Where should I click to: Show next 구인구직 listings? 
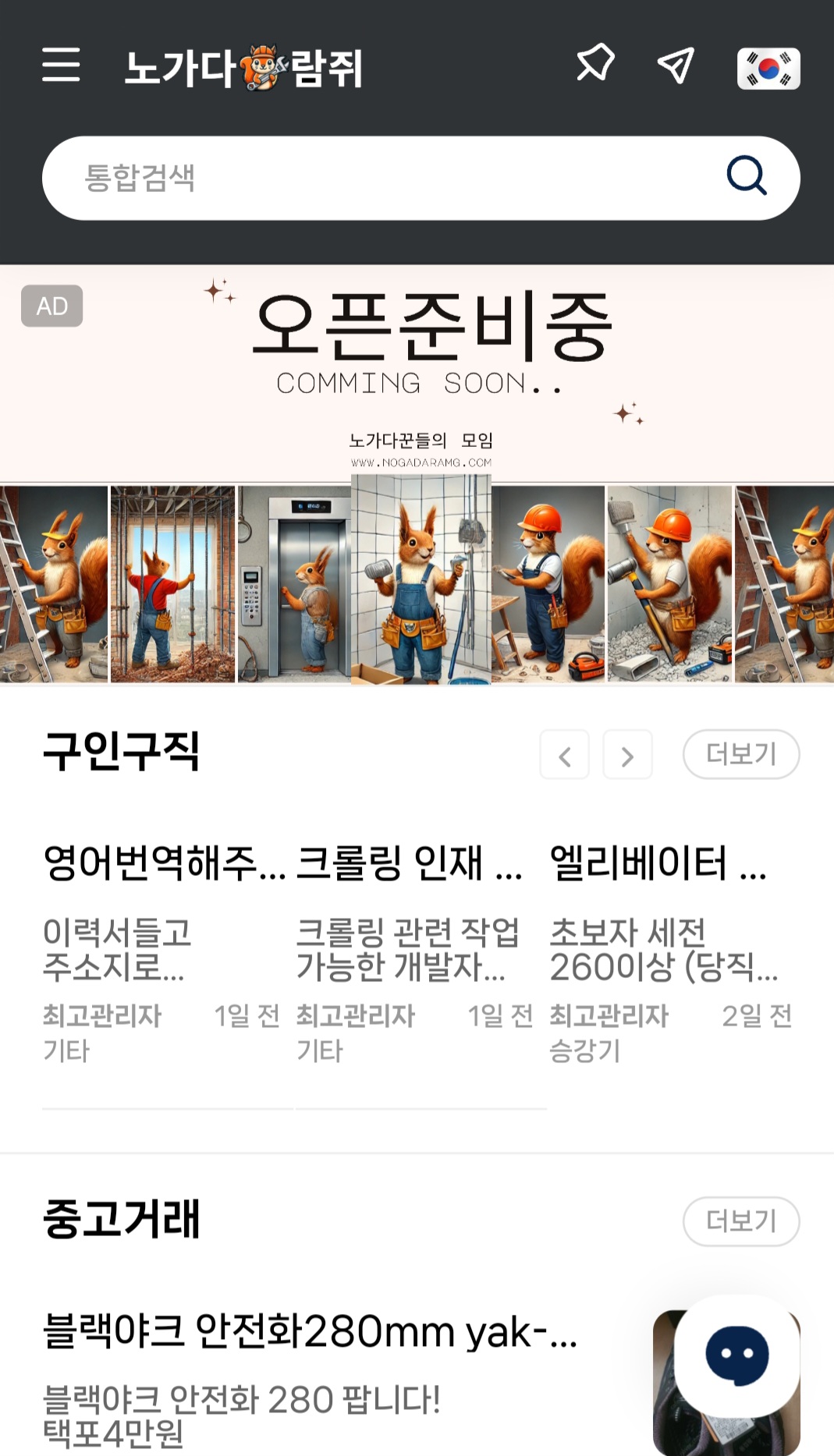pyautogui.click(x=627, y=755)
